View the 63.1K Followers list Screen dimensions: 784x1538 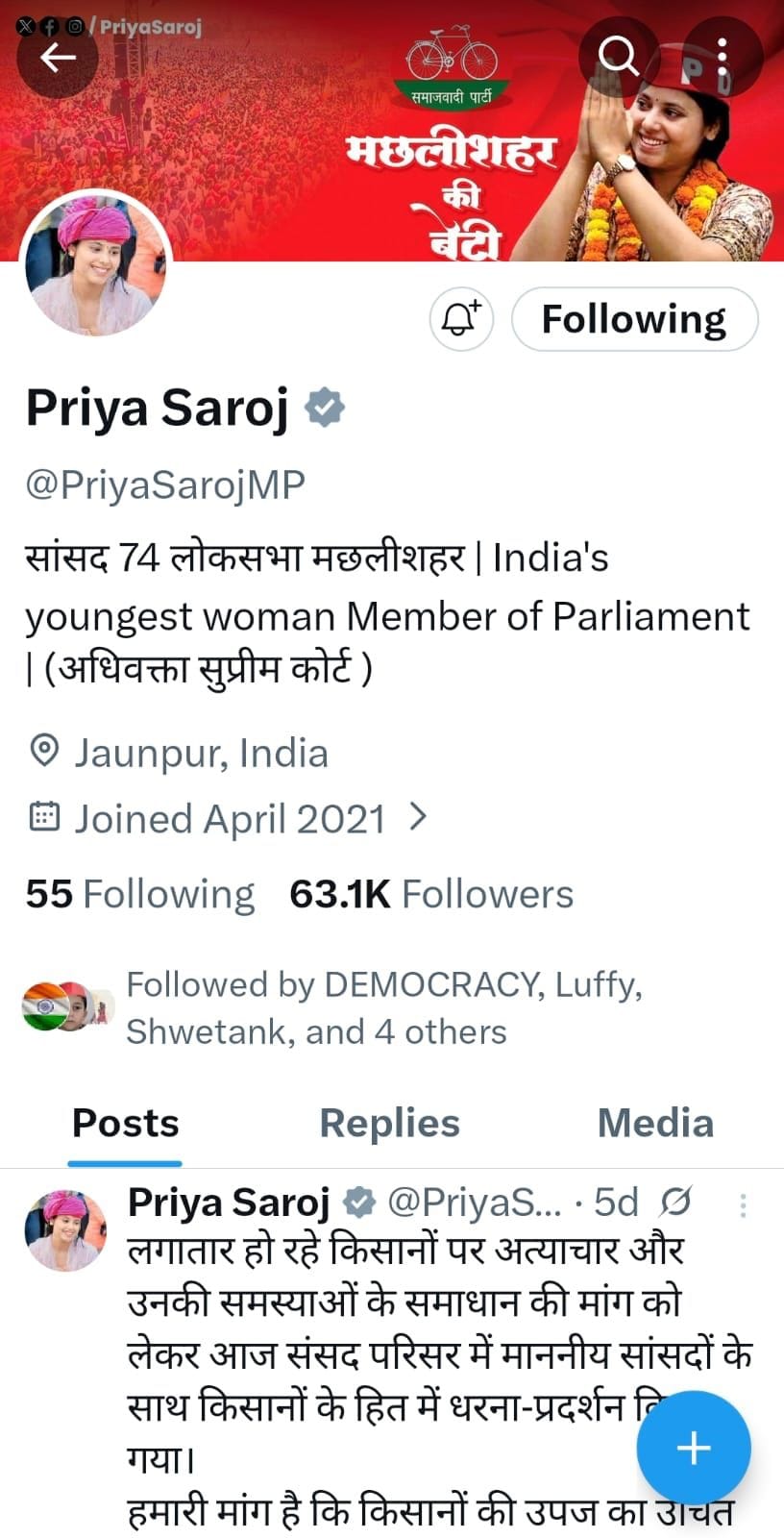point(431,894)
